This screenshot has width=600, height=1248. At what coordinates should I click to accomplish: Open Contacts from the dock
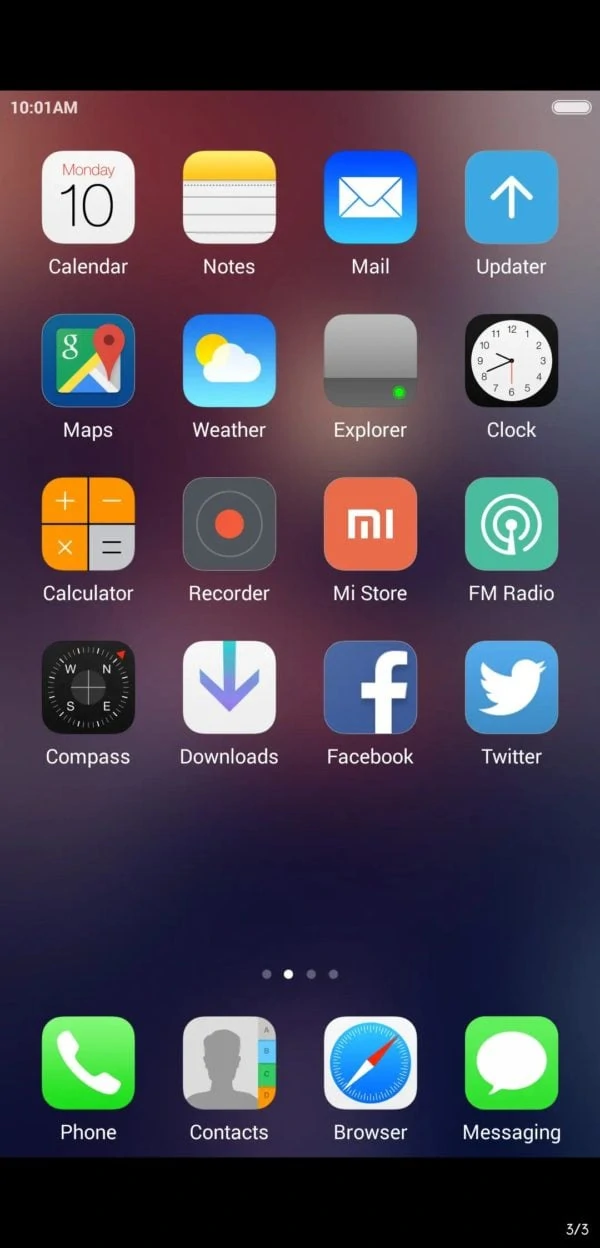pos(229,1063)
